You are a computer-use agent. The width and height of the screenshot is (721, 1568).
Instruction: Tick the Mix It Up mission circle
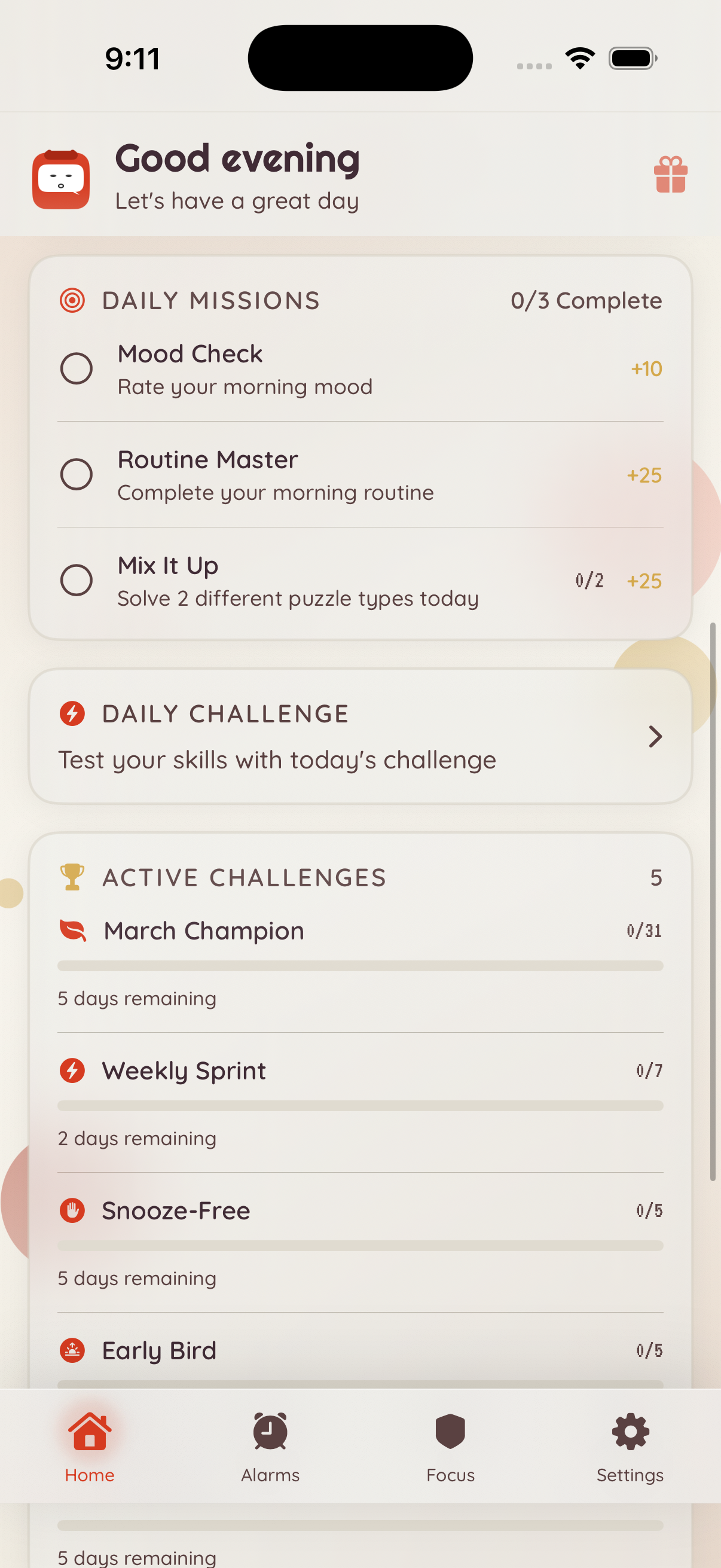(77, 579)
